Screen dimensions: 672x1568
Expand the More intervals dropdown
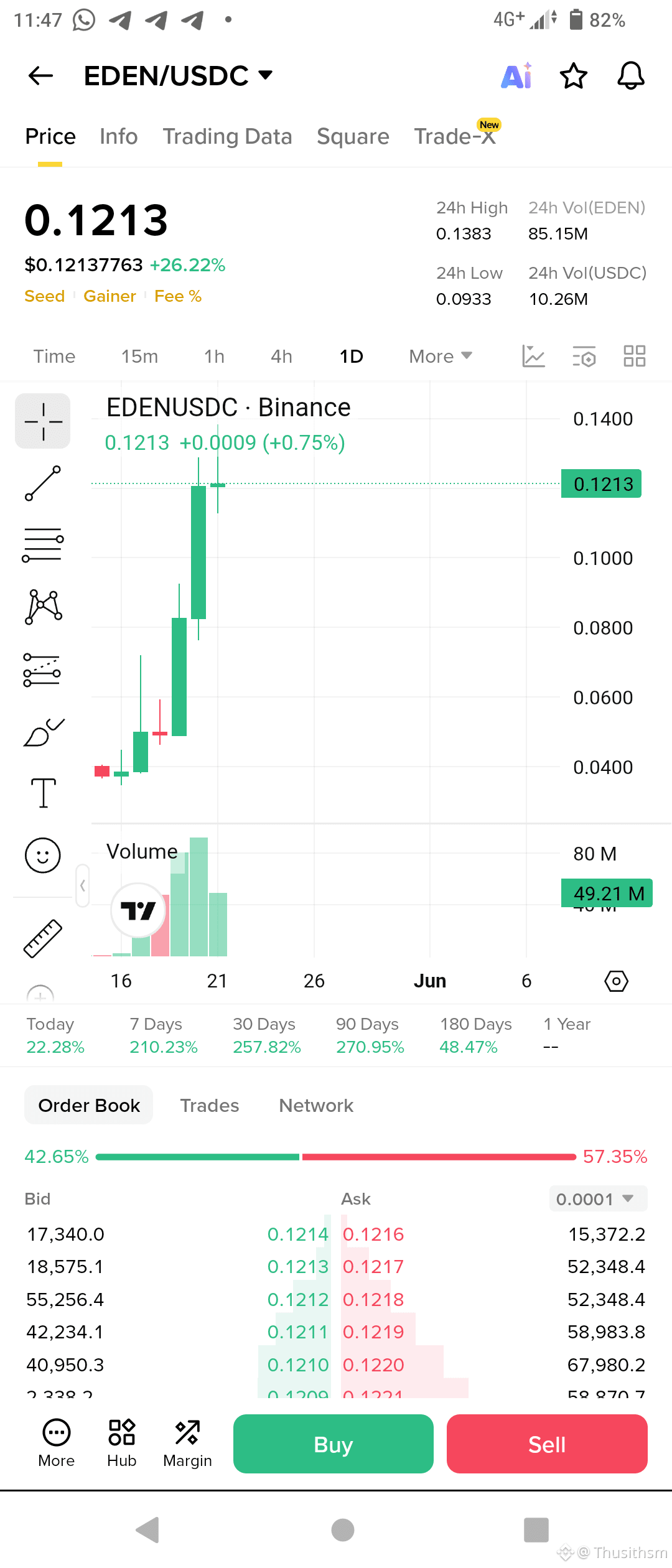coord(441,357)
